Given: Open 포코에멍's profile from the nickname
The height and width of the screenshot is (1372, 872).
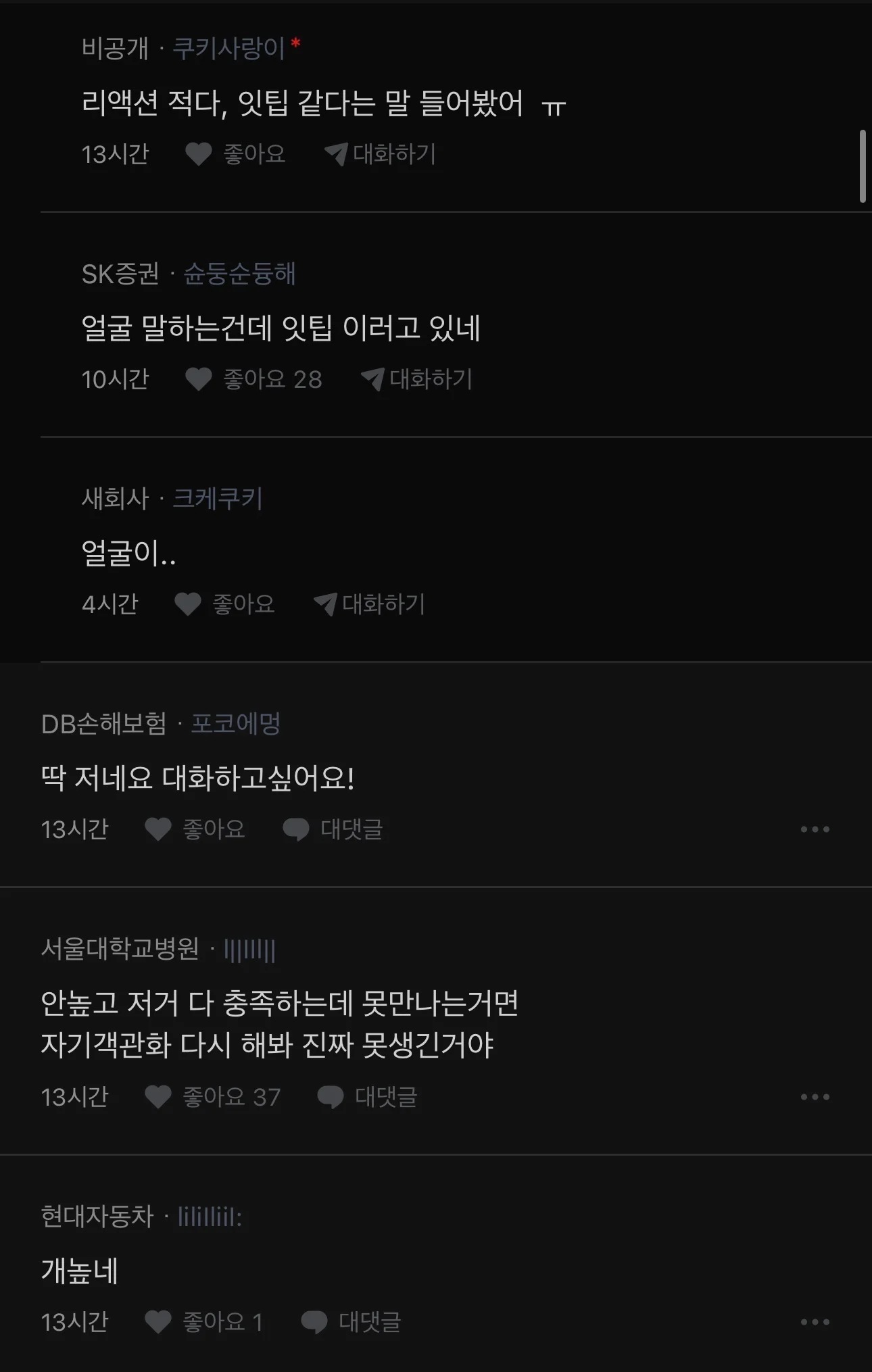Looking at the screenshot, I should pyautogui.click(x=235, y=724).
